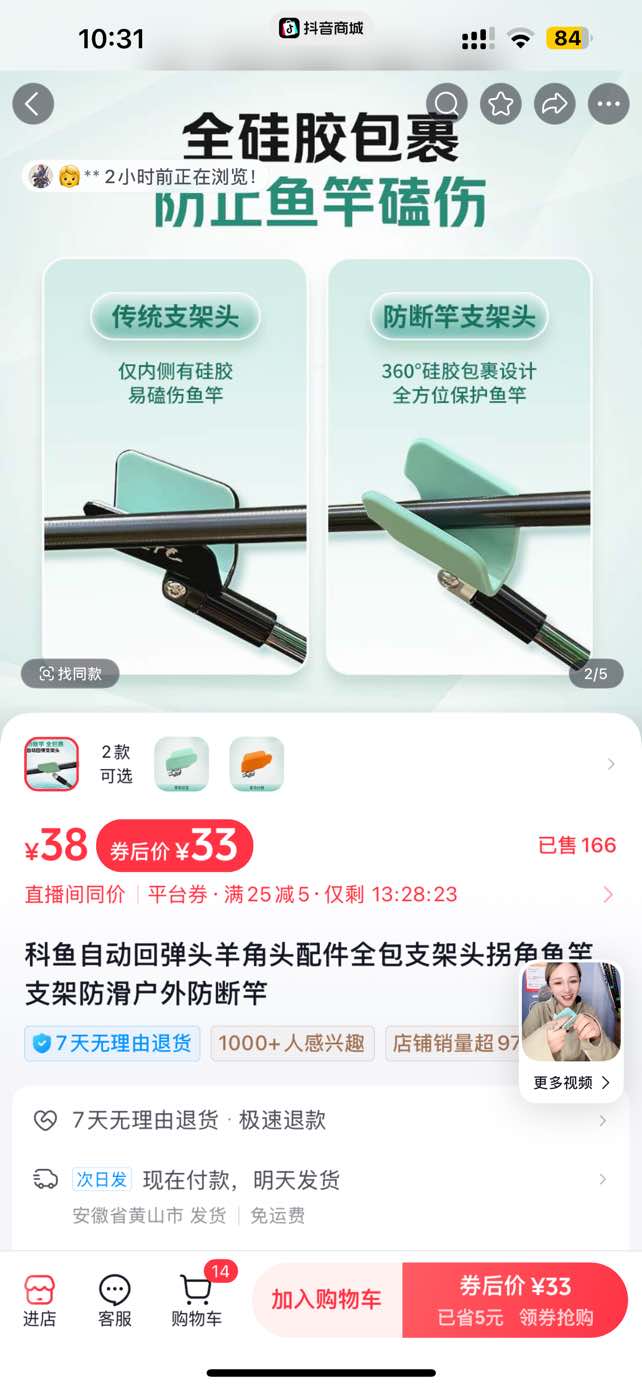Expand the 2款可选 options row
642x1389 pixels.
tap(610, 764)
